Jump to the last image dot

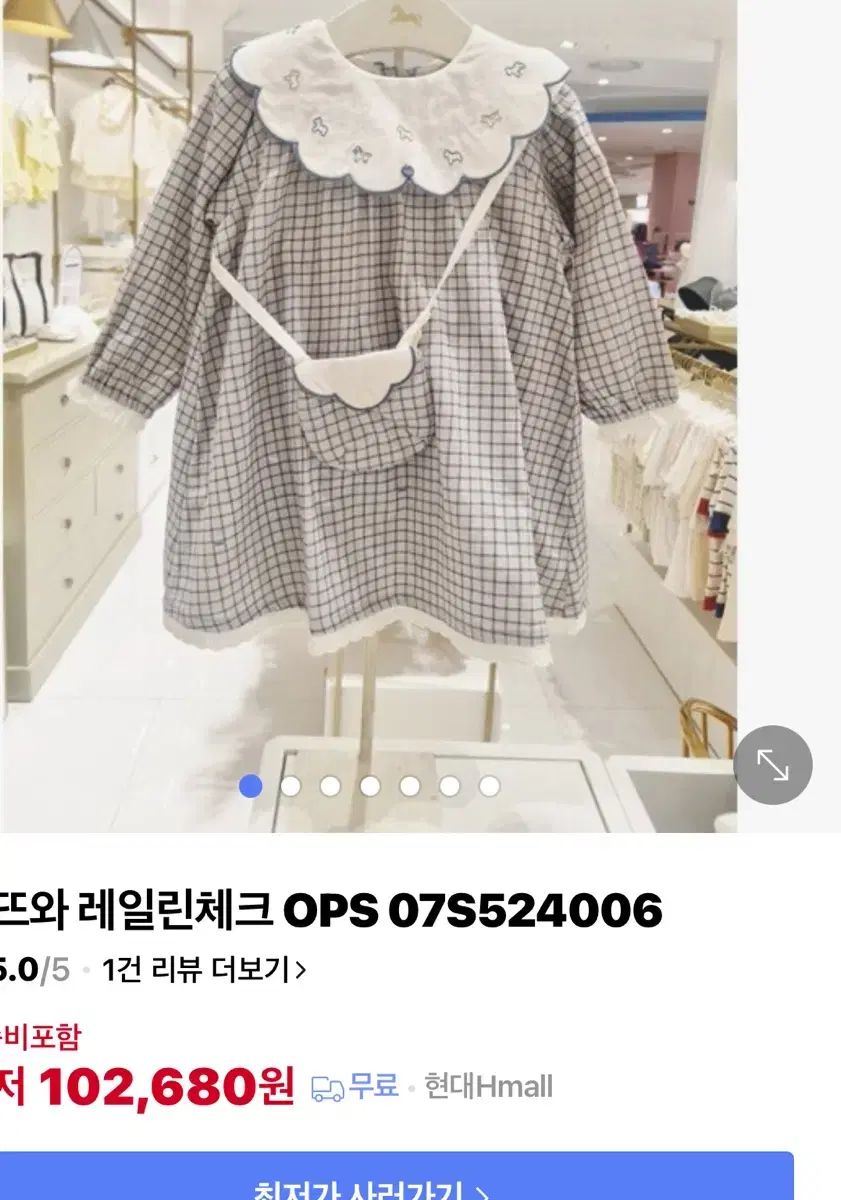(489, 786)
